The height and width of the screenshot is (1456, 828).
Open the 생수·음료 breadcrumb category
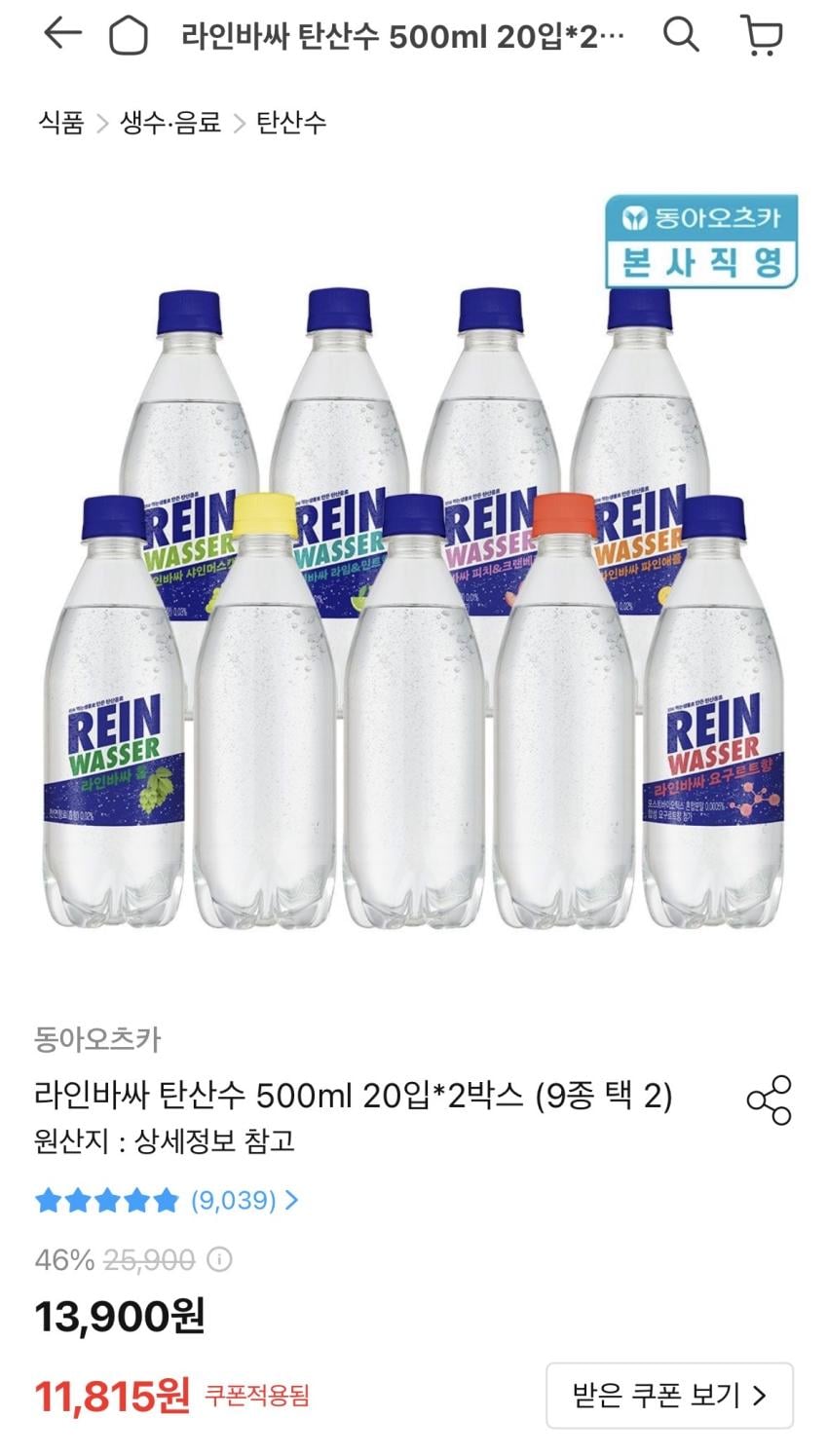pyautogui.click(x=170, y=123)
